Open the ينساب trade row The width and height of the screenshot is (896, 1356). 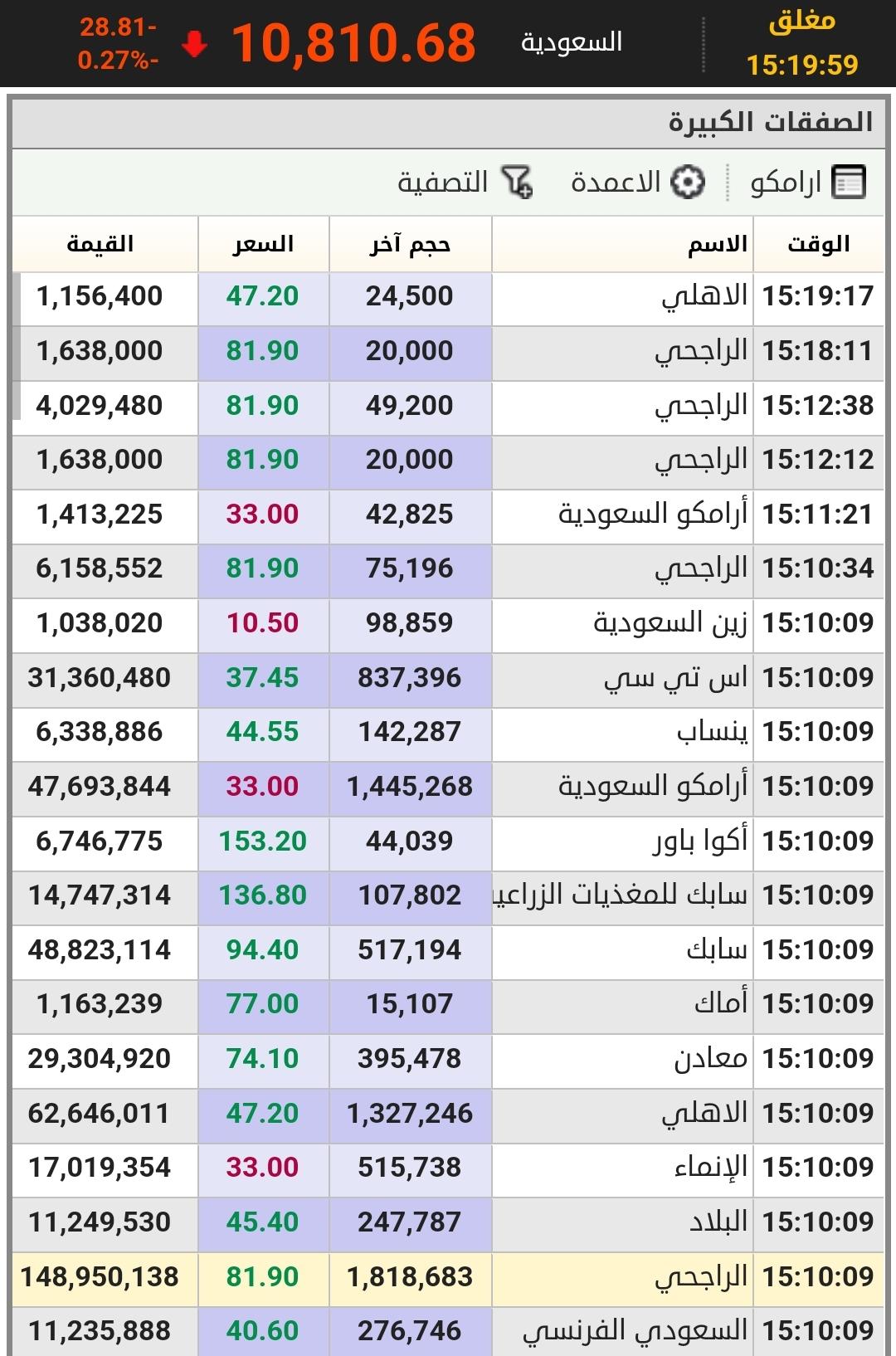(448, 732)
